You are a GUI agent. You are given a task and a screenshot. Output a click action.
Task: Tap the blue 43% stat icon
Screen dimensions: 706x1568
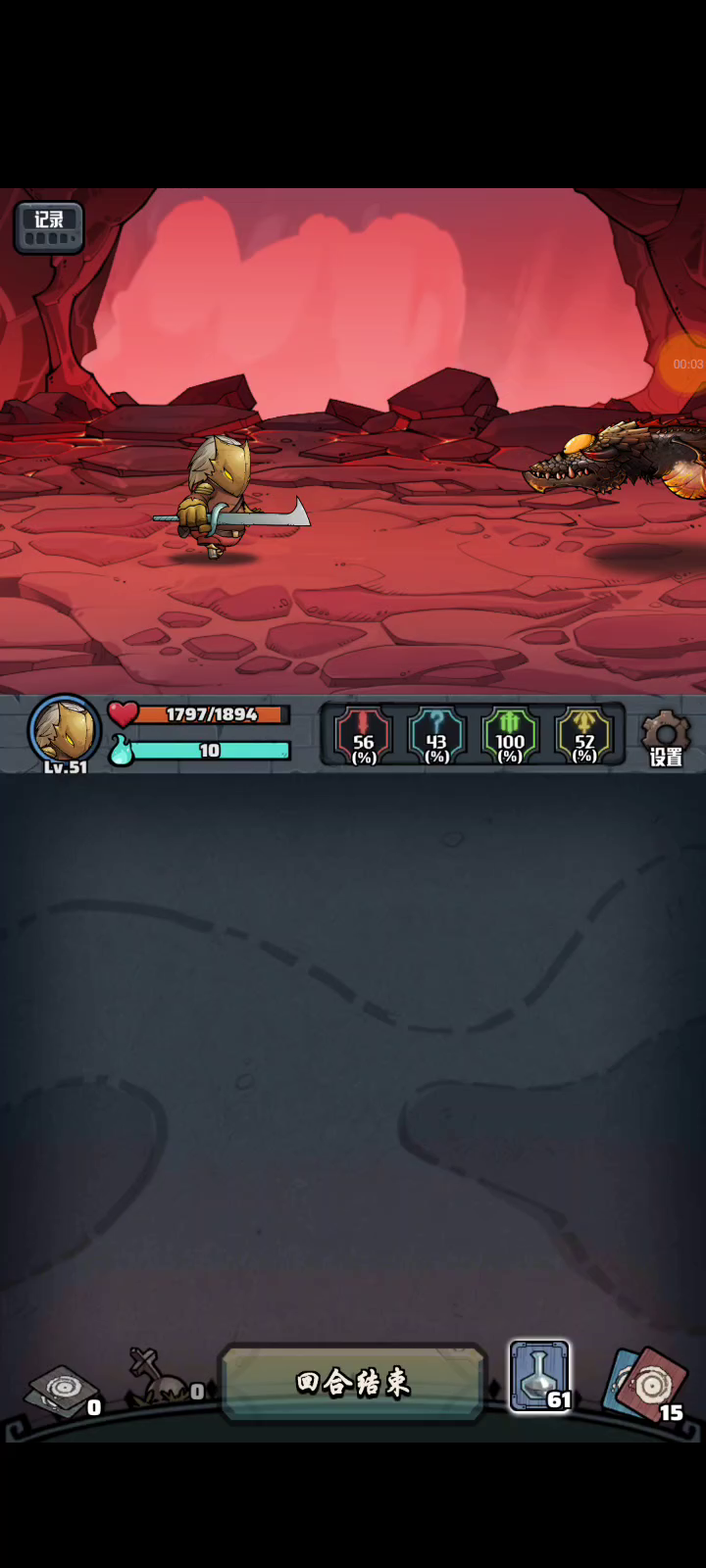tap(437, 737)
